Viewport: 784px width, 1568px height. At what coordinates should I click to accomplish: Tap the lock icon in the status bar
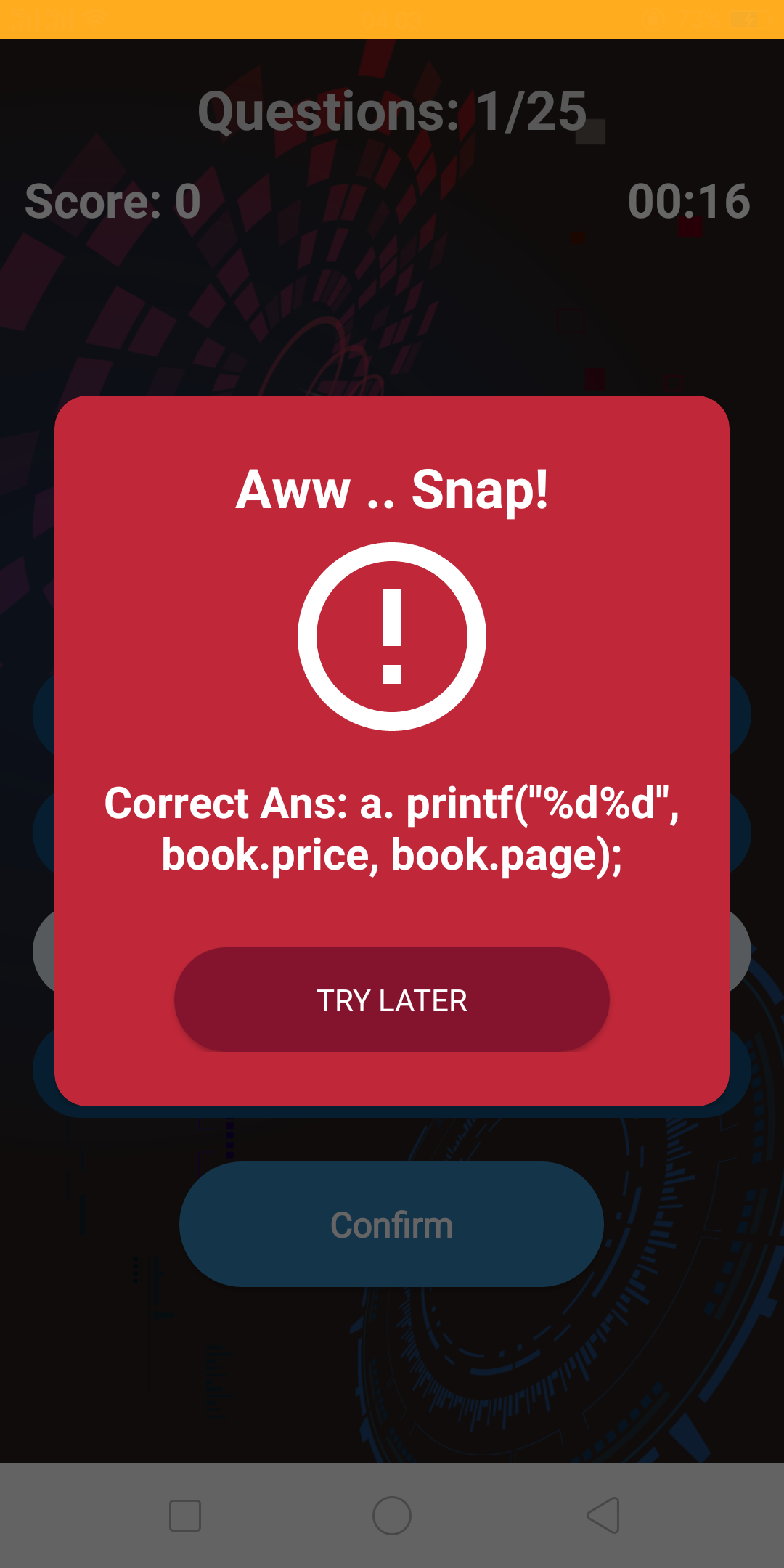click(x=653, y=18)
